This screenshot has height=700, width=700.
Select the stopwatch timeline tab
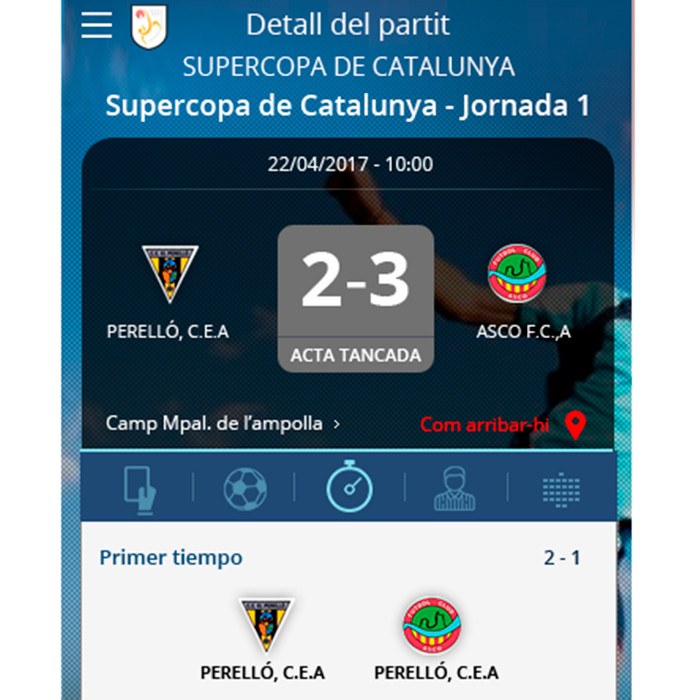[x=349, y=489]
